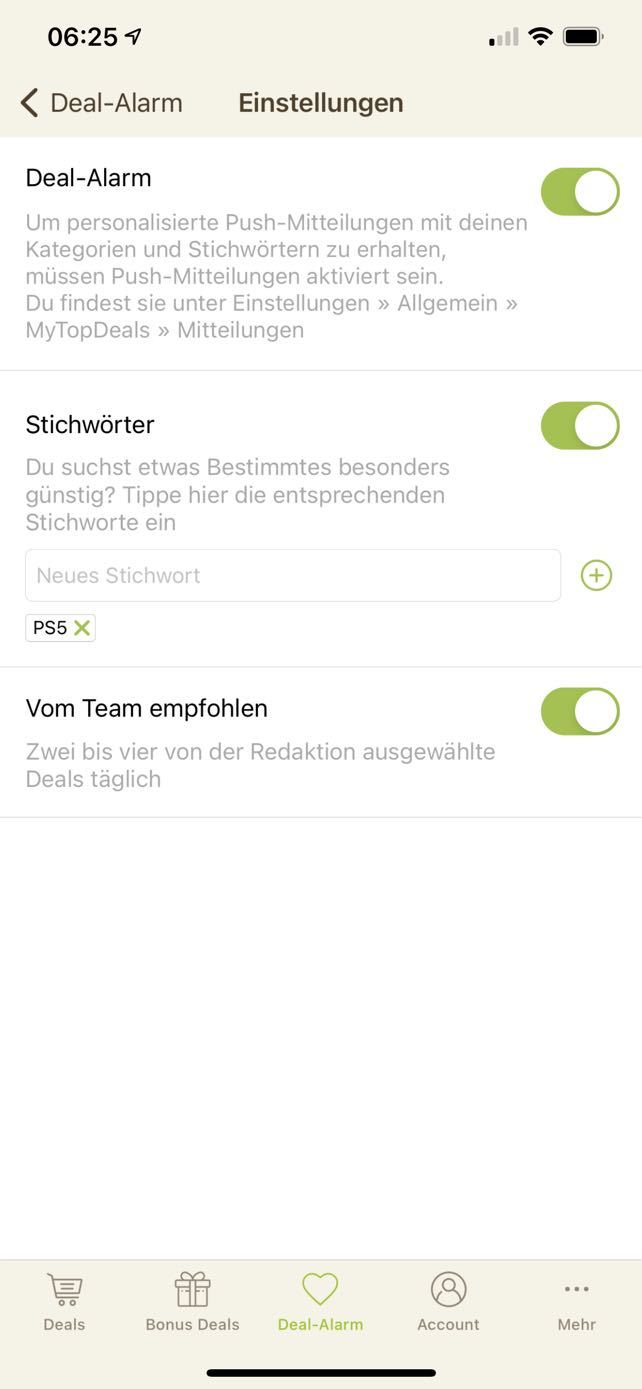This screenshot has height=1389, width=642.
Task: Switch to the Deals tab
Action: point(64,1302)
